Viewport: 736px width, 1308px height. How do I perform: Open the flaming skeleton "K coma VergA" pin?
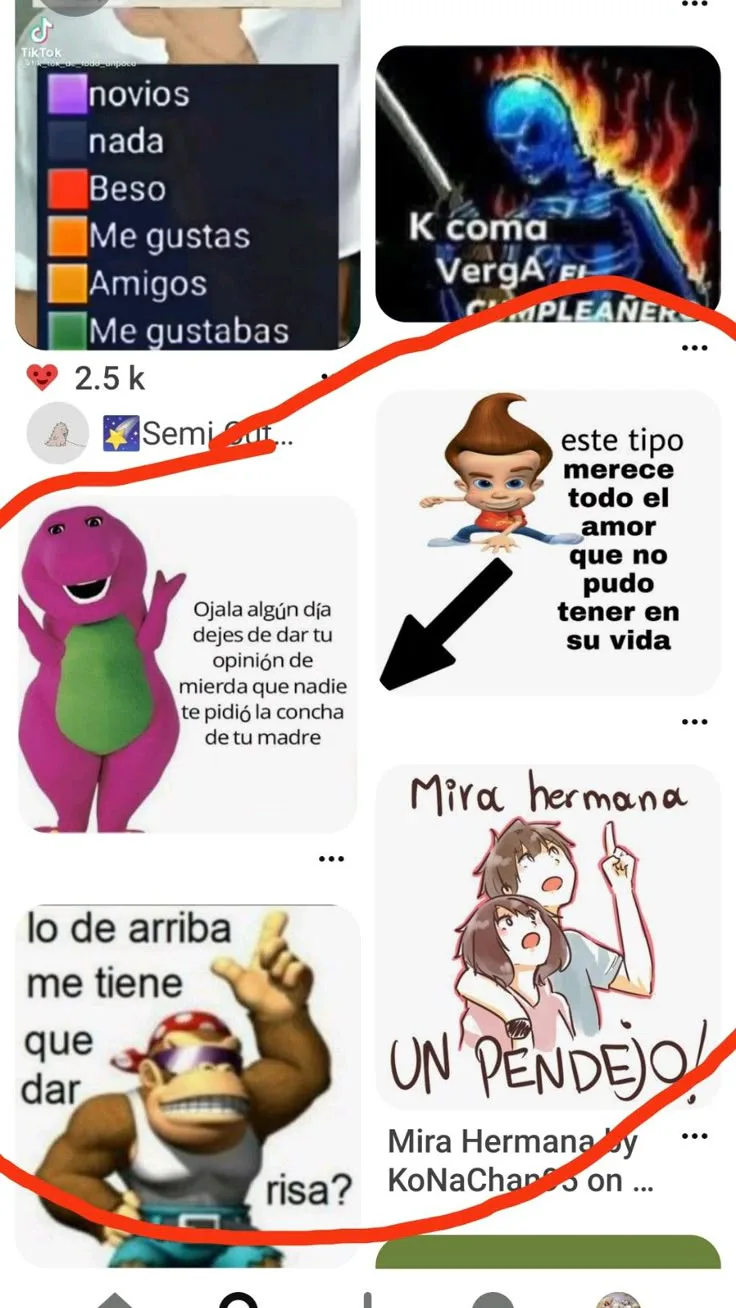[x=548, y=184]
